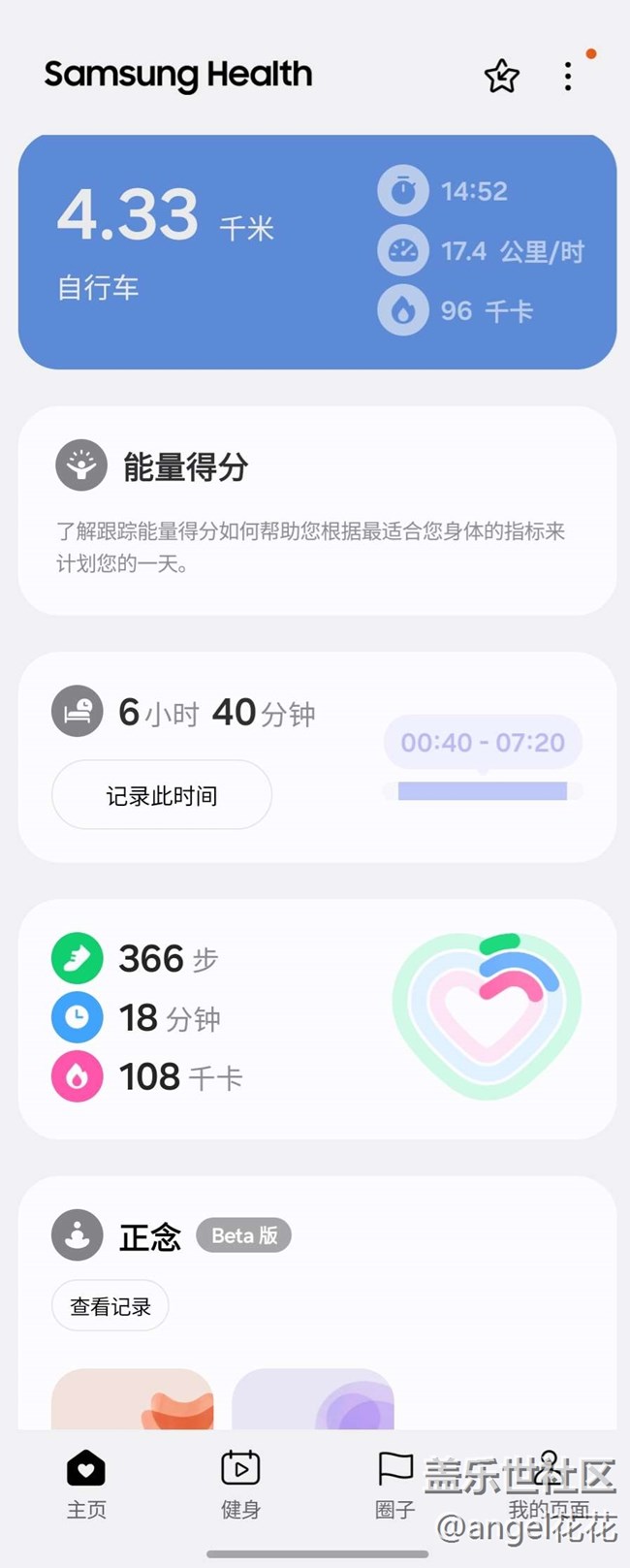
Task: Tap the 记录此时间 button
Action: 162,795
